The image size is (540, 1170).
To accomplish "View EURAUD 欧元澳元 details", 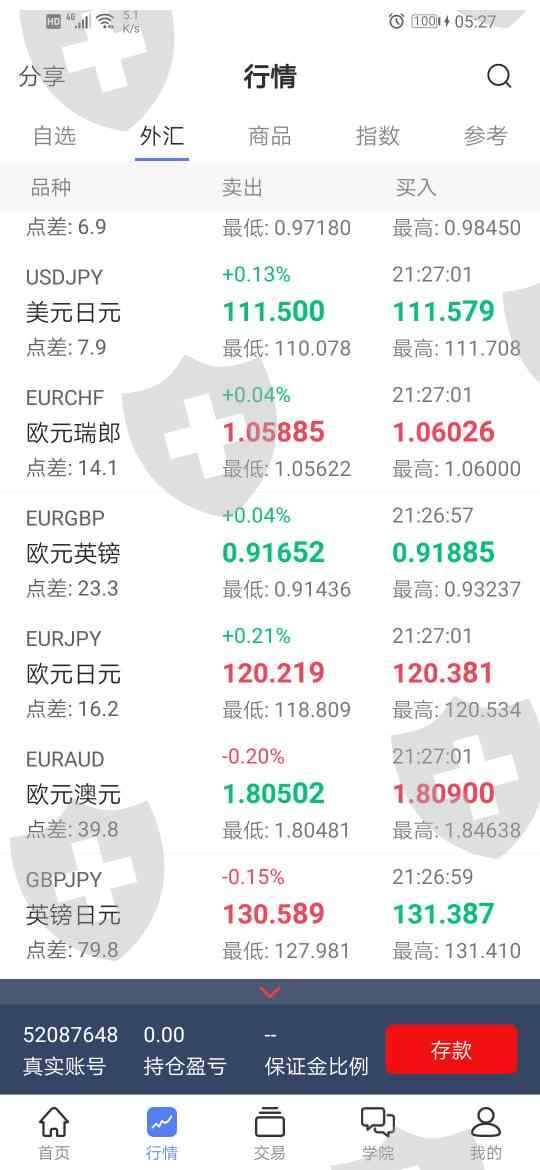I will point(270,794).
